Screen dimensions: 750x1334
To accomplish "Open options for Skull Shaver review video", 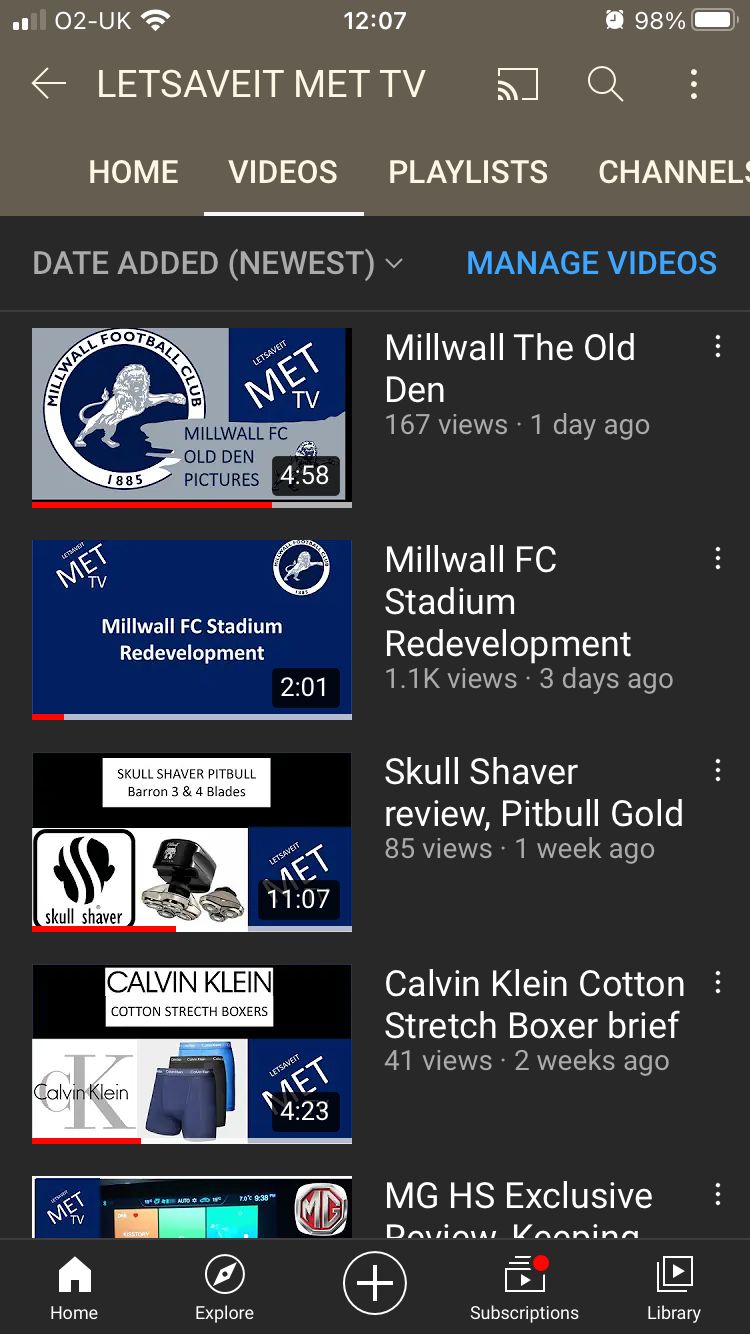I will point(717,771).
